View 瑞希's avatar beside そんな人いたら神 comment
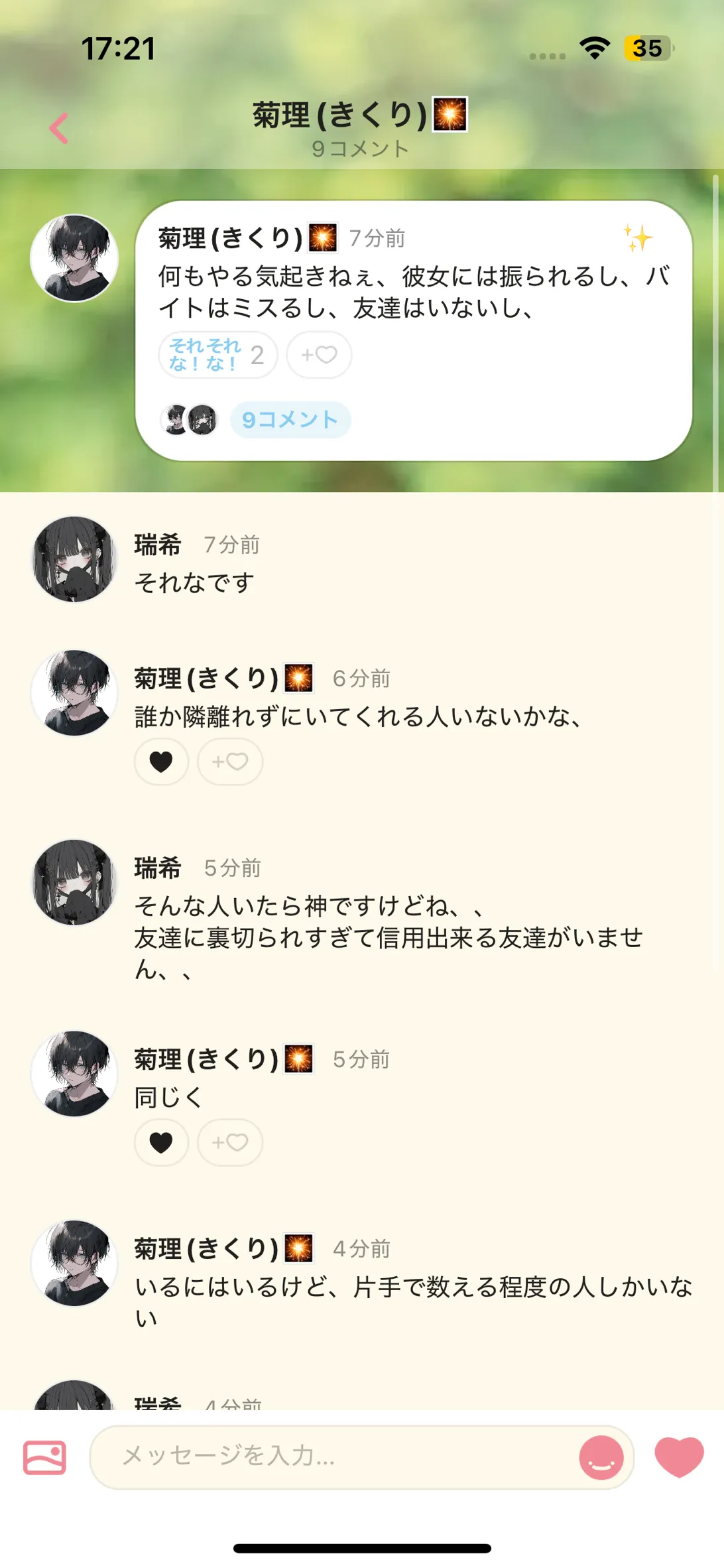 click(74, 882)
